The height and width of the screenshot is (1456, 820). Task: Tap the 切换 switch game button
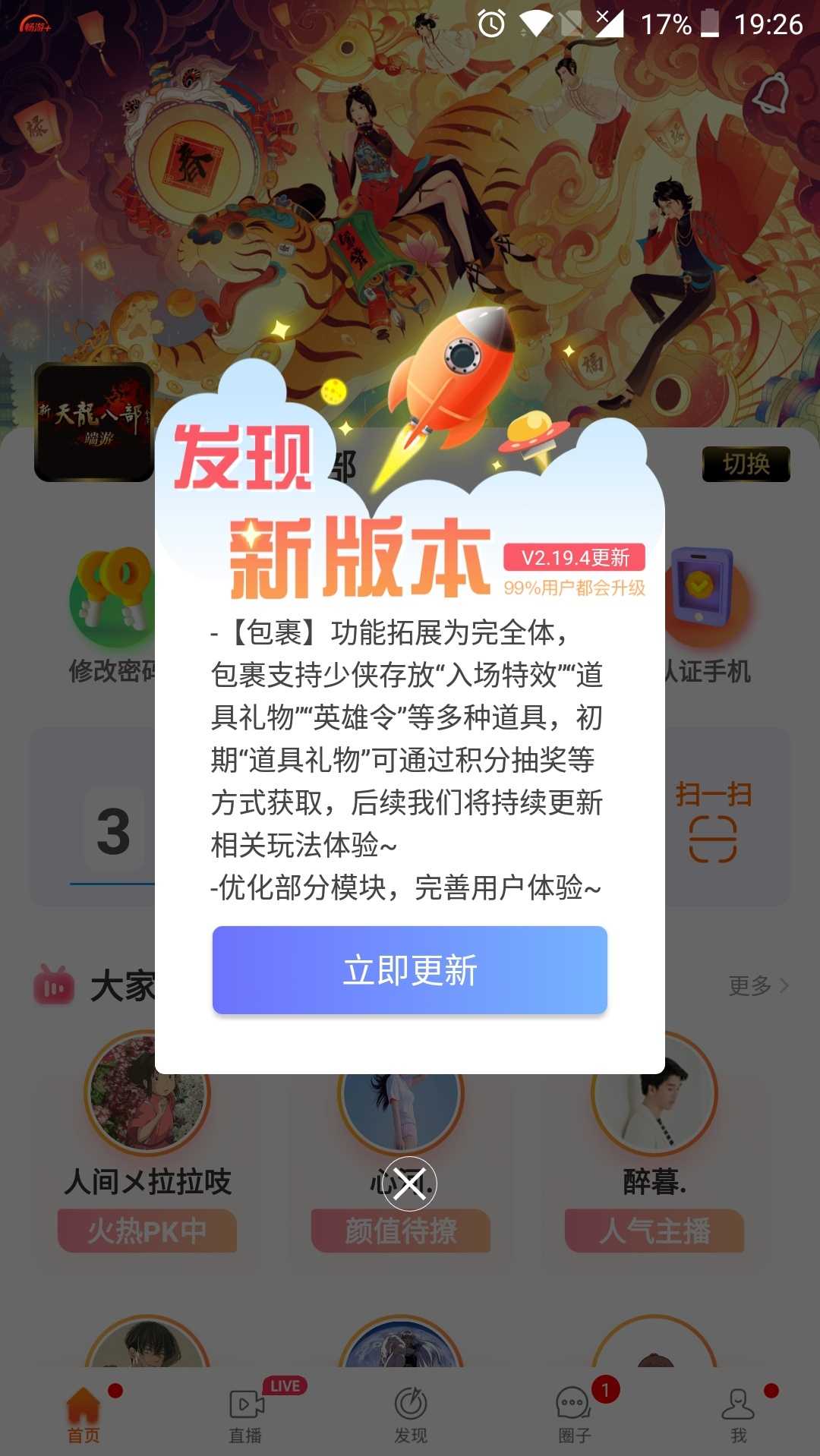click(746, 464)
